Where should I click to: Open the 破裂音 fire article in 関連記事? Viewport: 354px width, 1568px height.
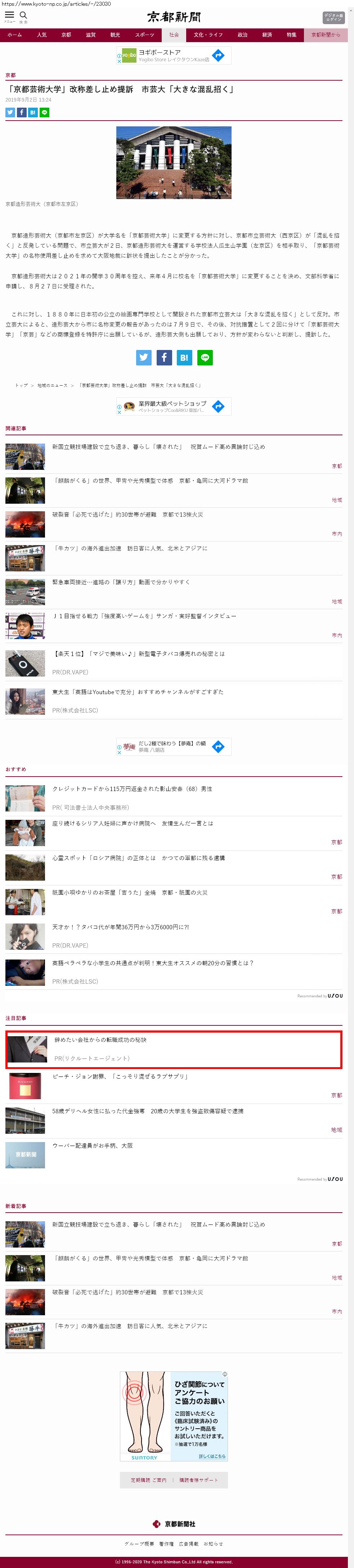127,515
